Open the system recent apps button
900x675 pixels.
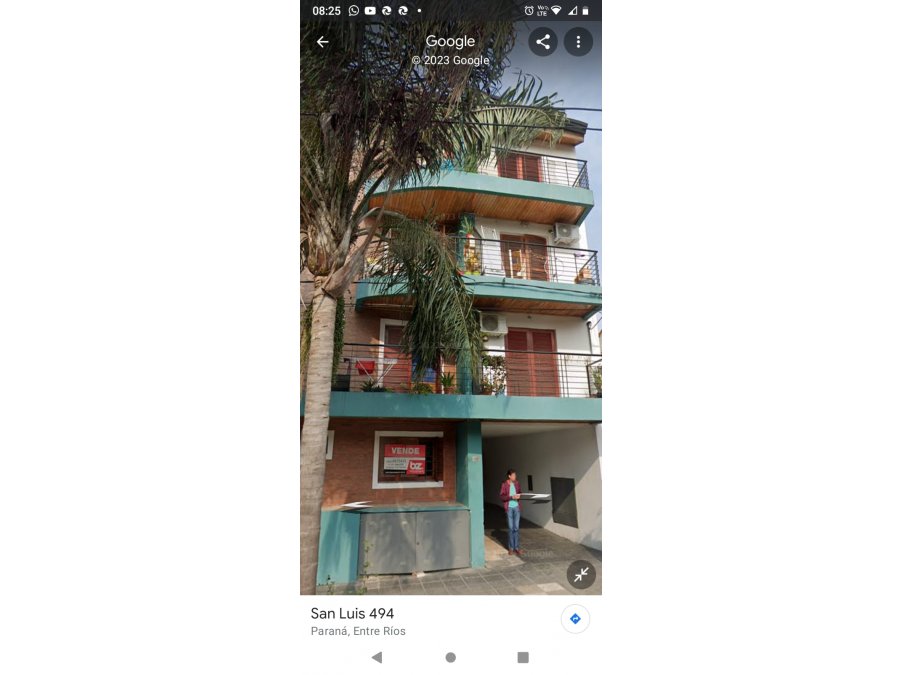pos(523,657)
